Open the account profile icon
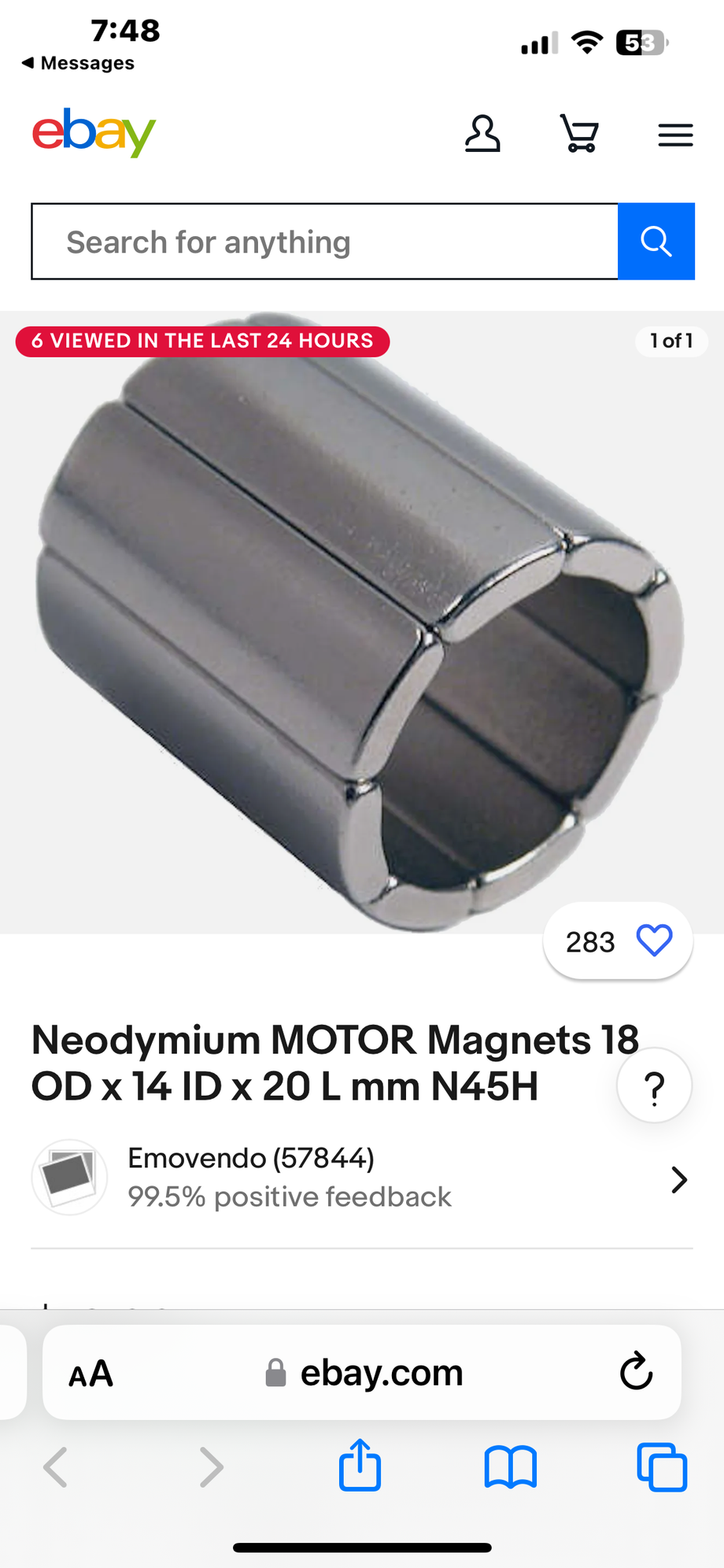 click(482, 134)
